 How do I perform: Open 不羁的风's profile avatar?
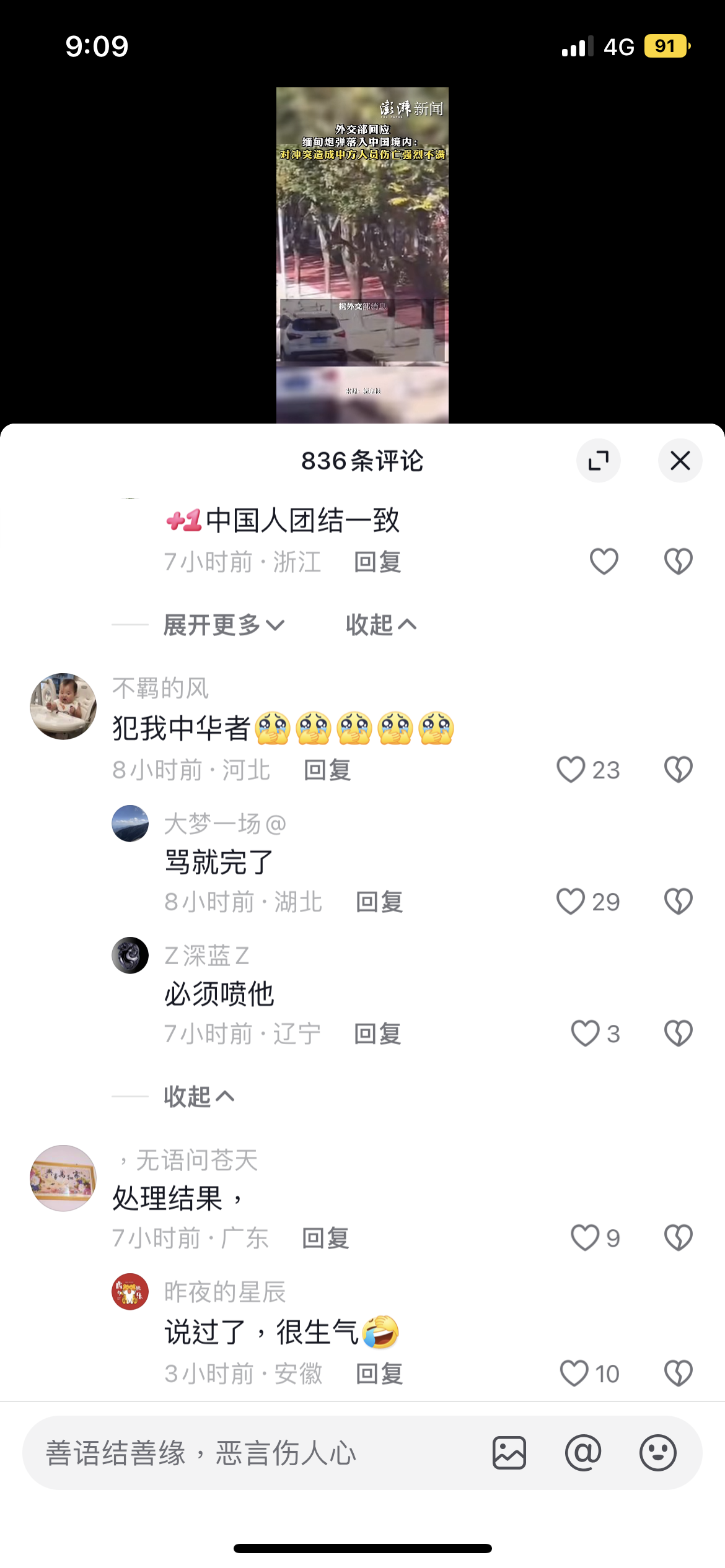[63, 706]
